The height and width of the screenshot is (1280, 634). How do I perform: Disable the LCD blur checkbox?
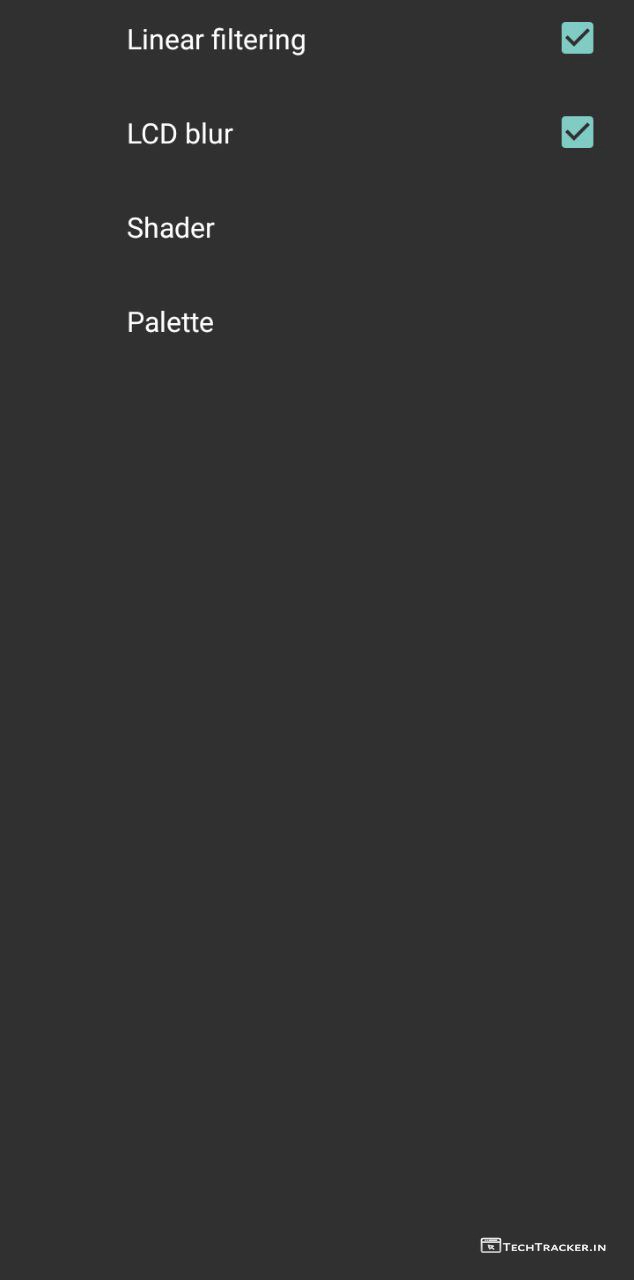pos(577,132)
